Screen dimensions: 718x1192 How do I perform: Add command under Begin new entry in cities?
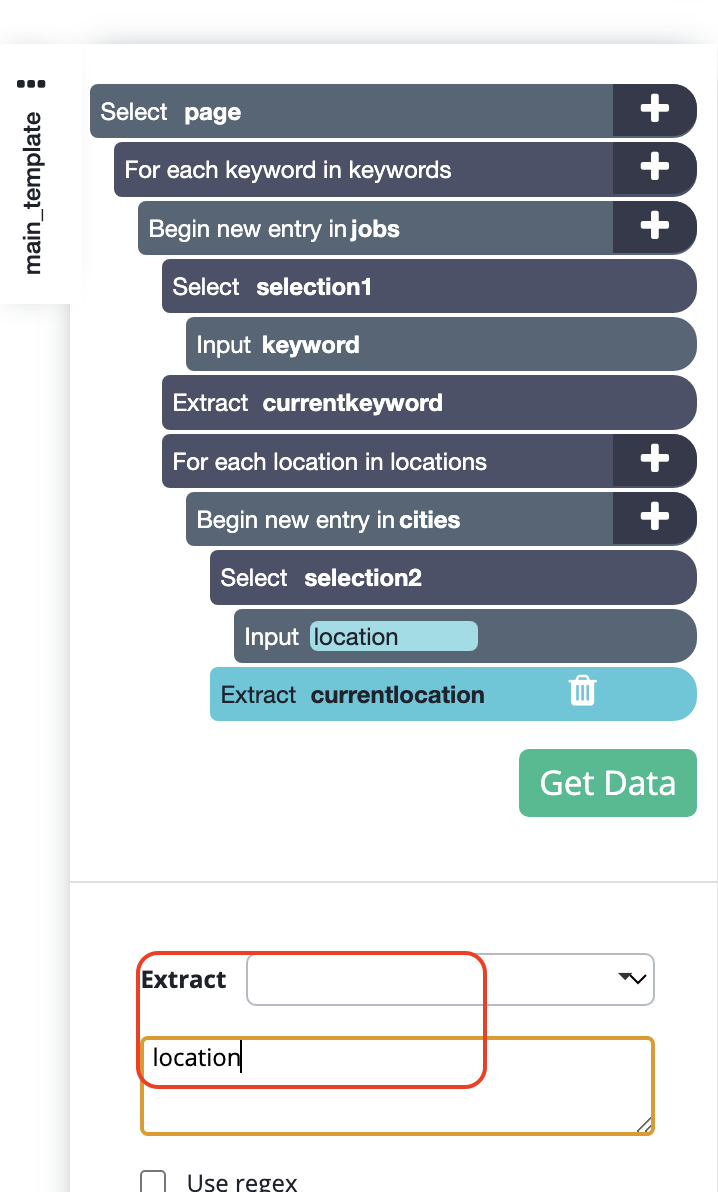pos(654,519)
